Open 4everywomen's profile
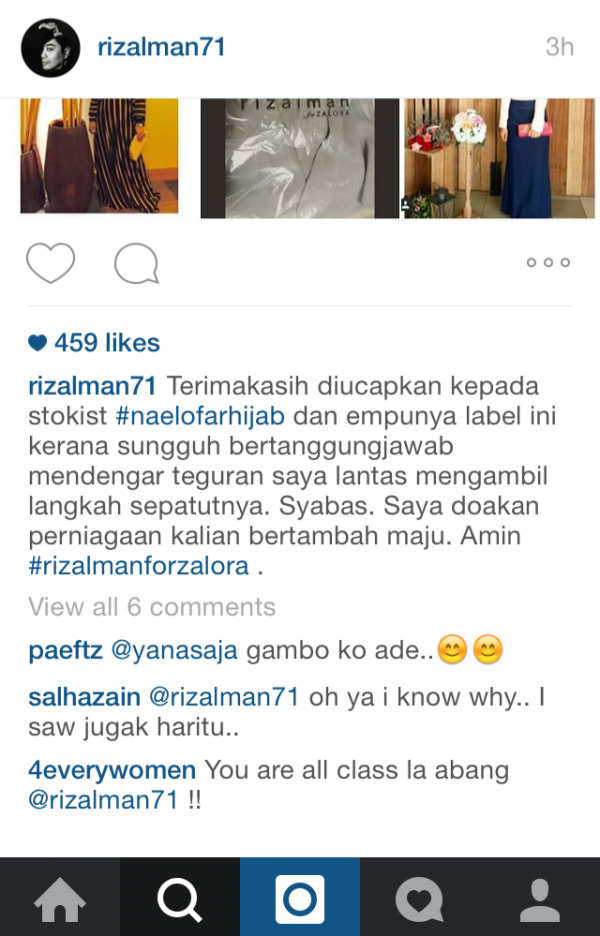 [x=113, y=771]
